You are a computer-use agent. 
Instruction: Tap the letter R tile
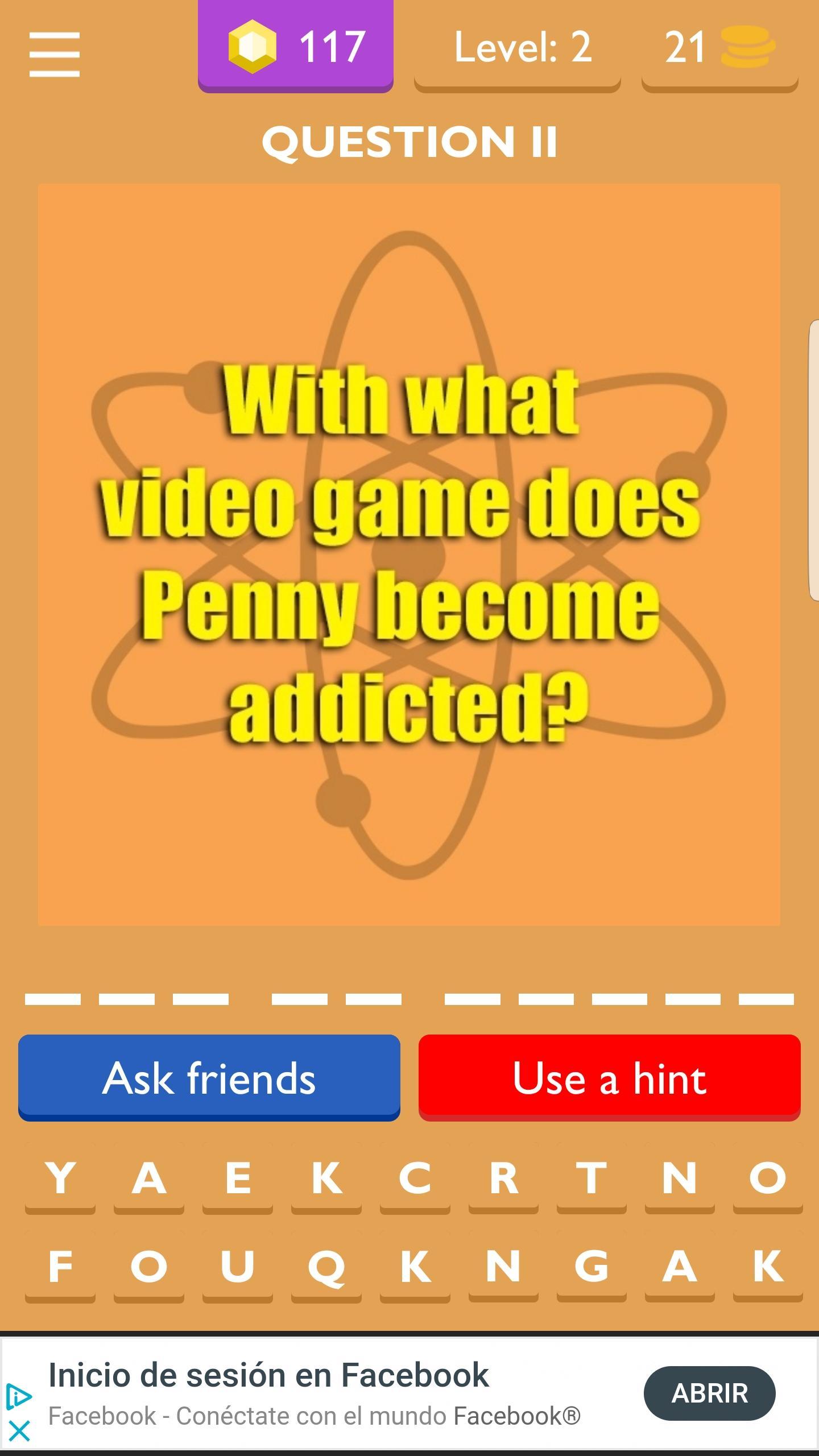(x=503, y=1178)
